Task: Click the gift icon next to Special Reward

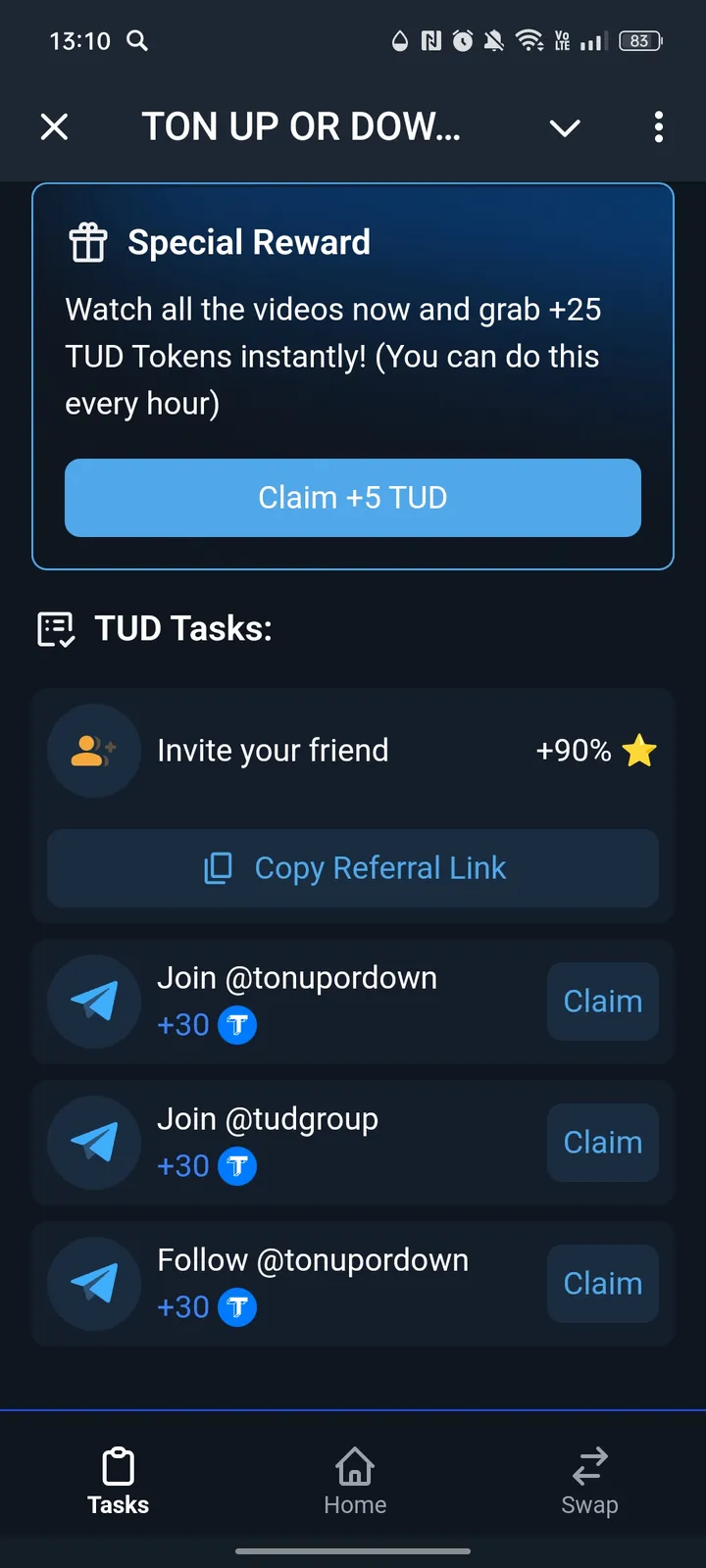Action: click(87, 242)
